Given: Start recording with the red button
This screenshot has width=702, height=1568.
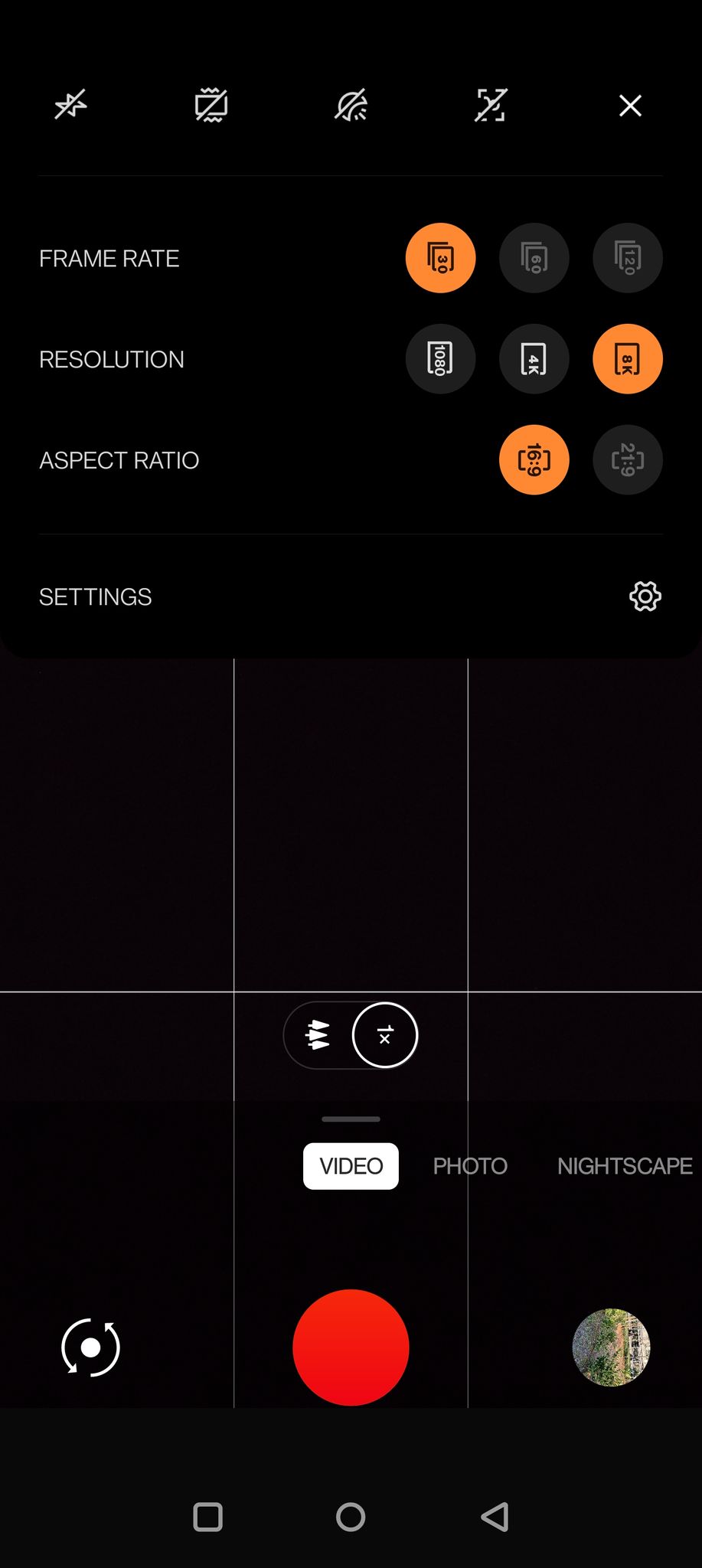Looking at the screenshot, I should click(x=351, y=1347).
